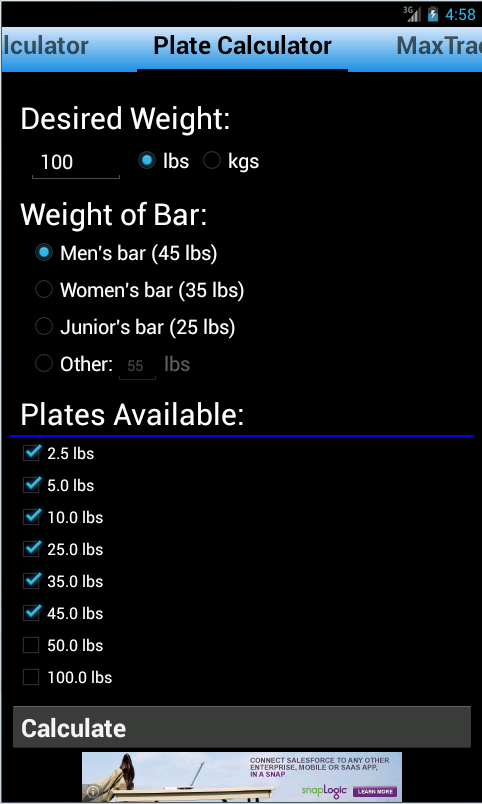This screenshot has height=804, width=482.
Task: Enable the 50.0 lbs plate
Action: pyautogui.click(x=63, y=646)
